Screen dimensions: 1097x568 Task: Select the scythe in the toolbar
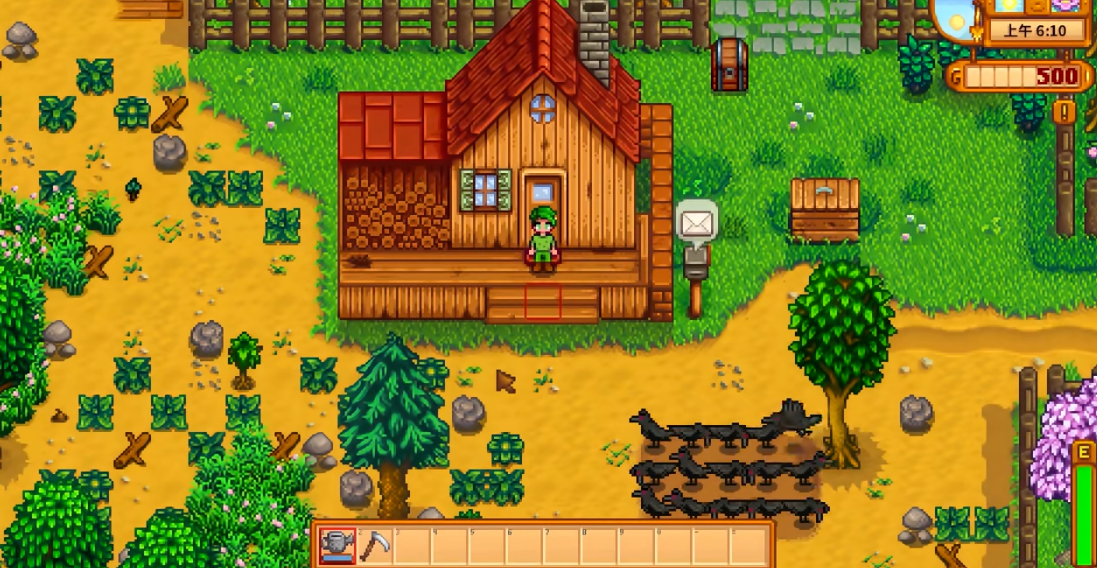click(x=375, y=546)
